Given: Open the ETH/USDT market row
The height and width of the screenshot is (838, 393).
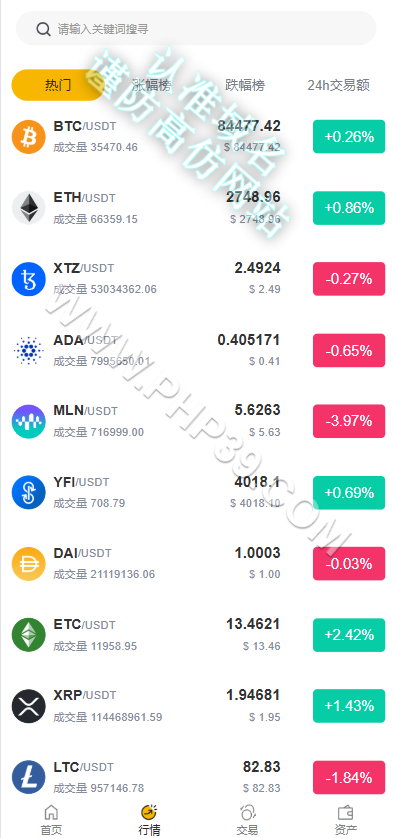Looking at the screenshot, I should (x=198, y=208).
